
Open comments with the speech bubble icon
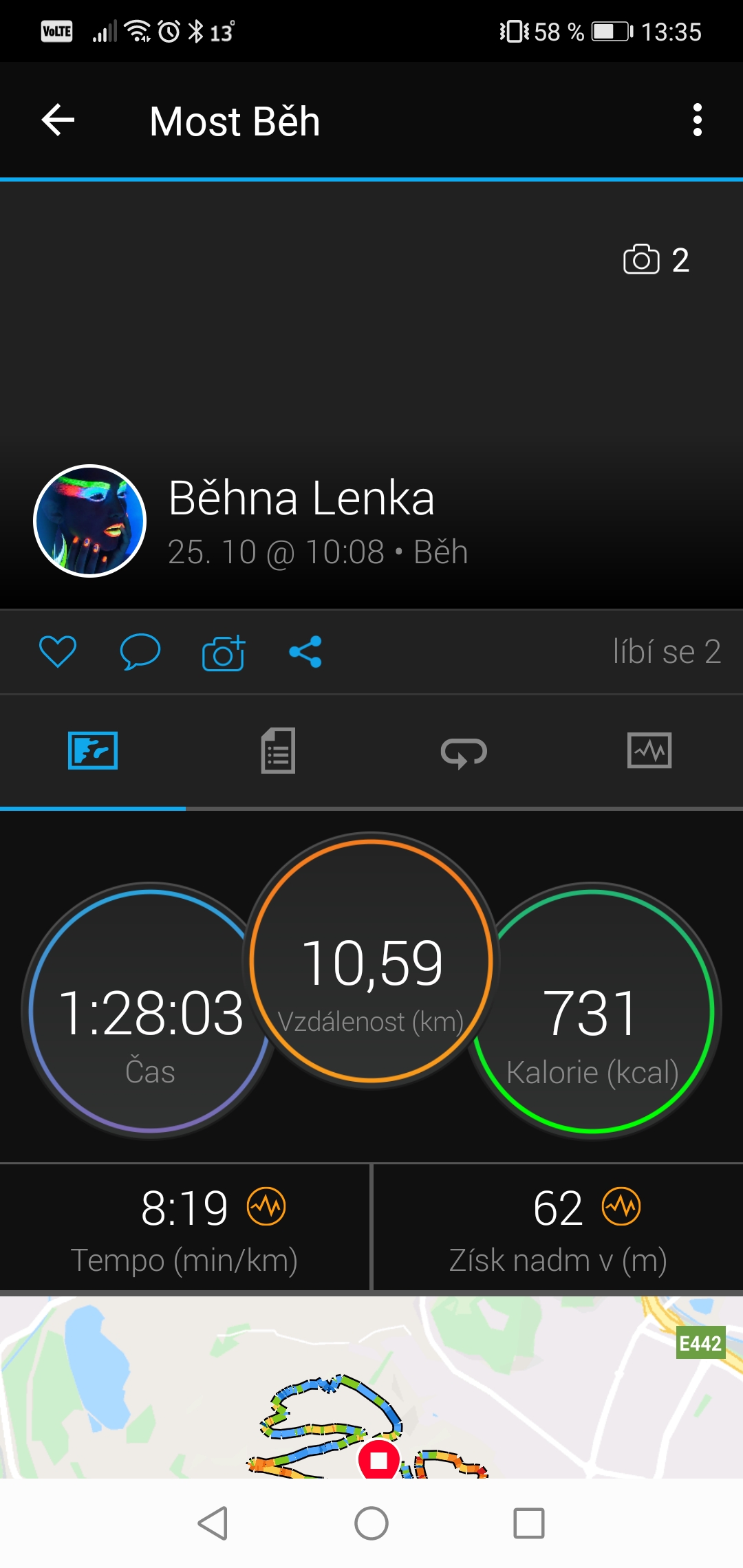click(140, 651)
